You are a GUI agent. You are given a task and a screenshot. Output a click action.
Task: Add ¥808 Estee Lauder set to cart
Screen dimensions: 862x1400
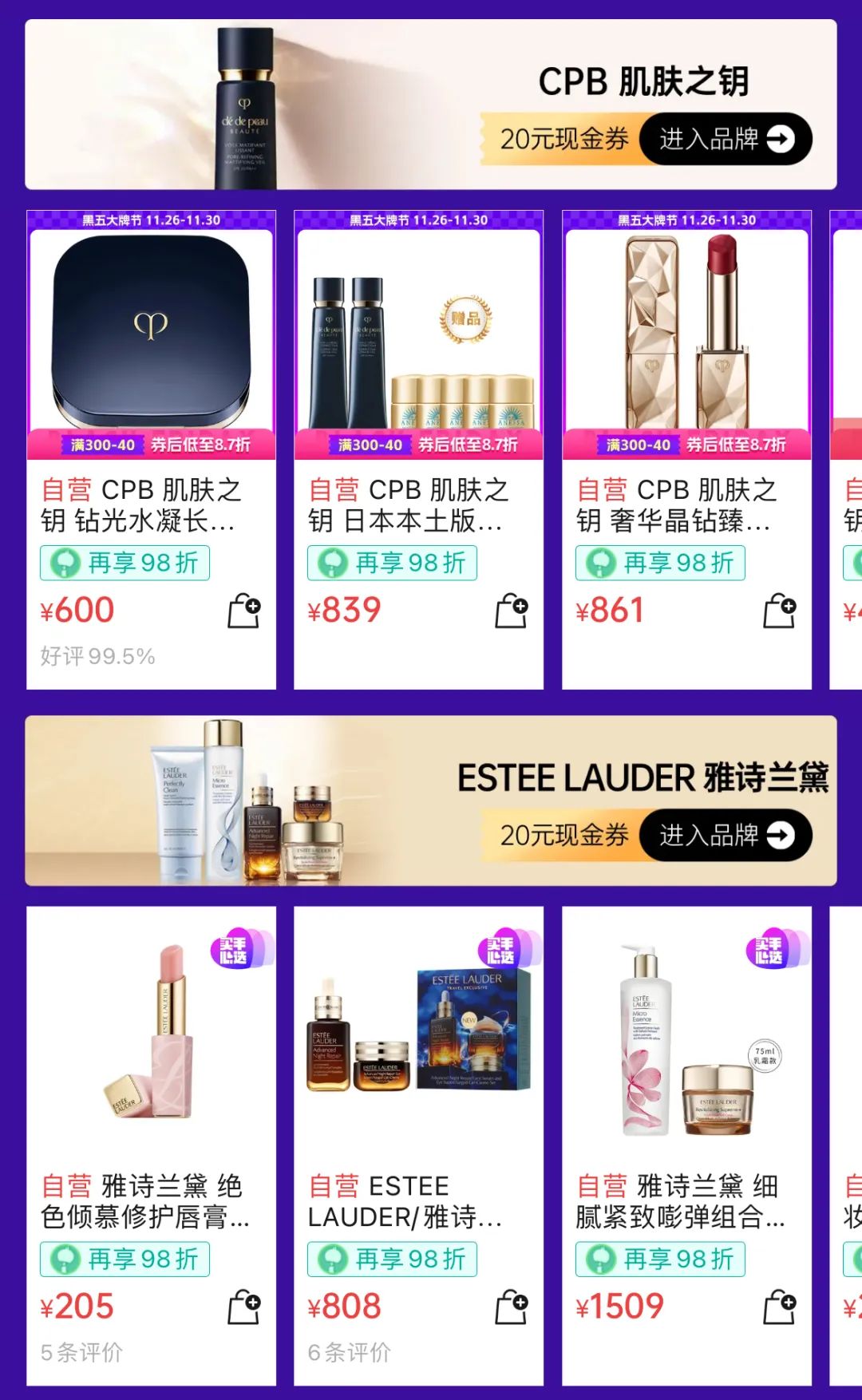511,1307
